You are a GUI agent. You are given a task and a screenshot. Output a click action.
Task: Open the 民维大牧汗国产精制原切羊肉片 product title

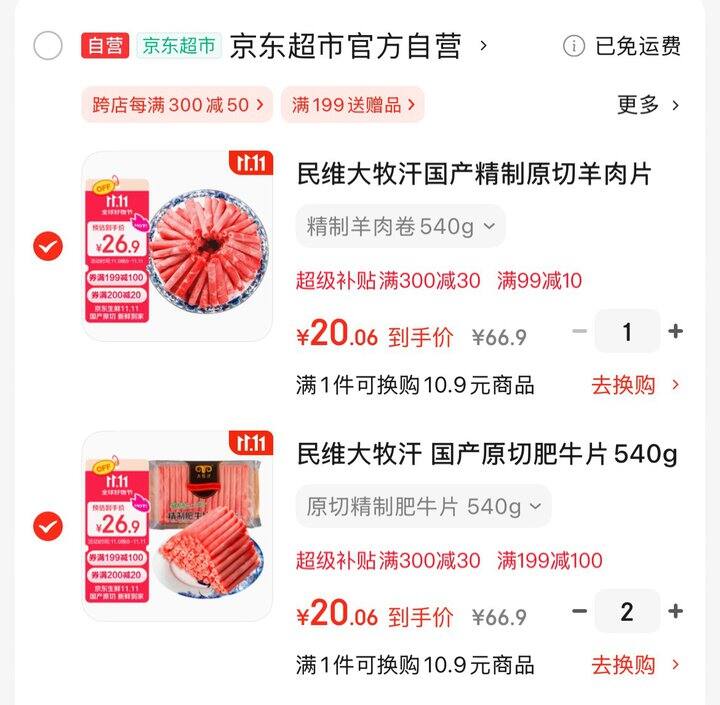pos(474,174)
